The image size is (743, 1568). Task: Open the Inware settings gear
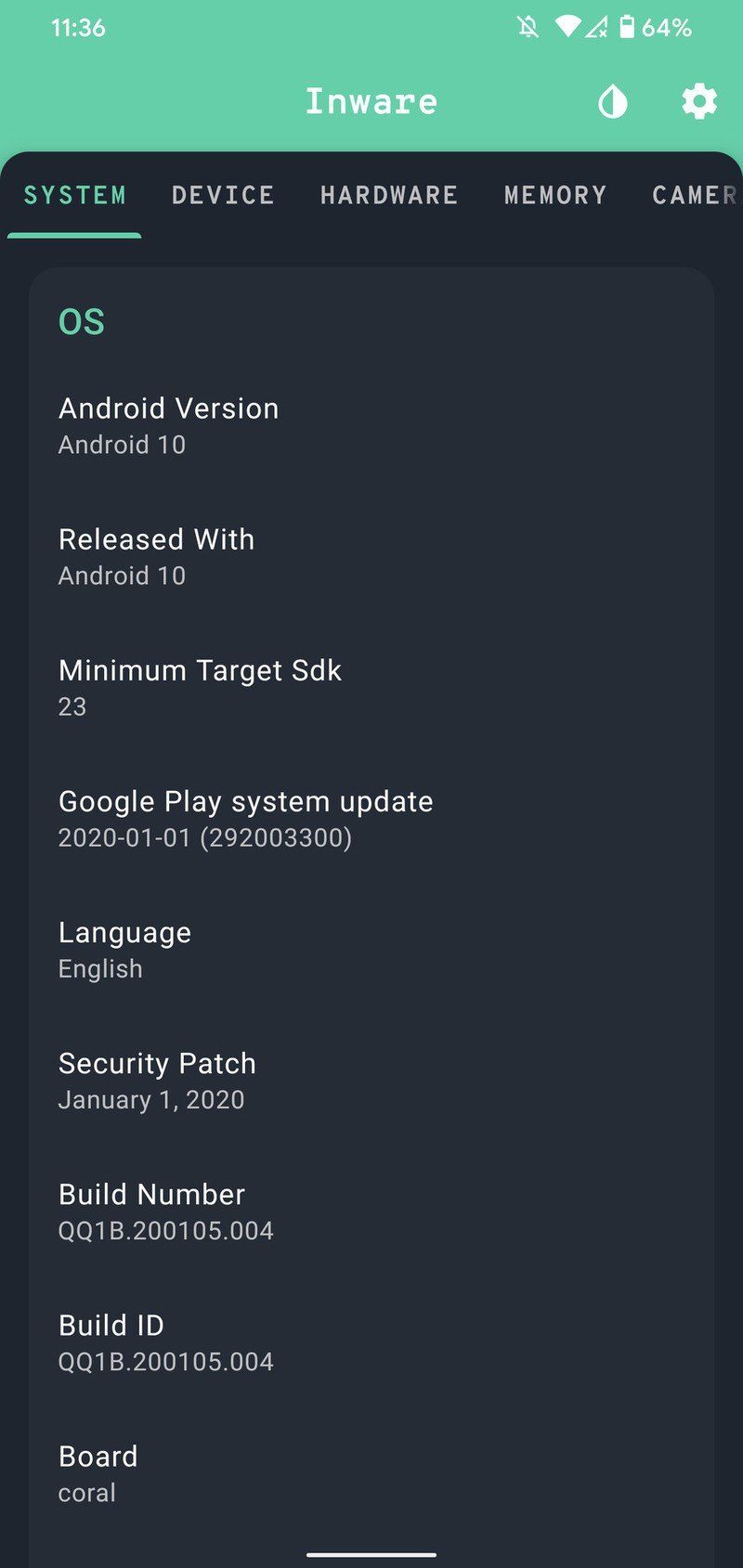[x=697, y=102]
